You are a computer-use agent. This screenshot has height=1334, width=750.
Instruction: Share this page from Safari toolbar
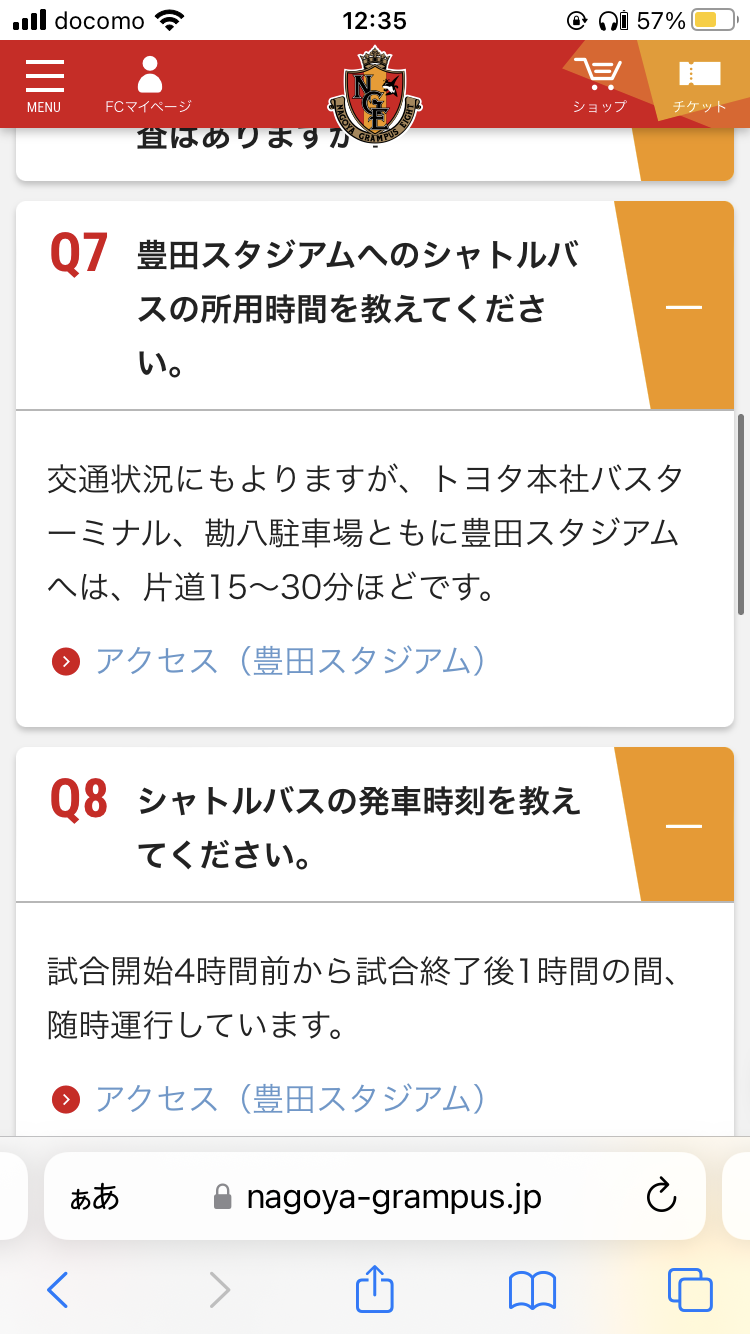tap(375, 1290)
